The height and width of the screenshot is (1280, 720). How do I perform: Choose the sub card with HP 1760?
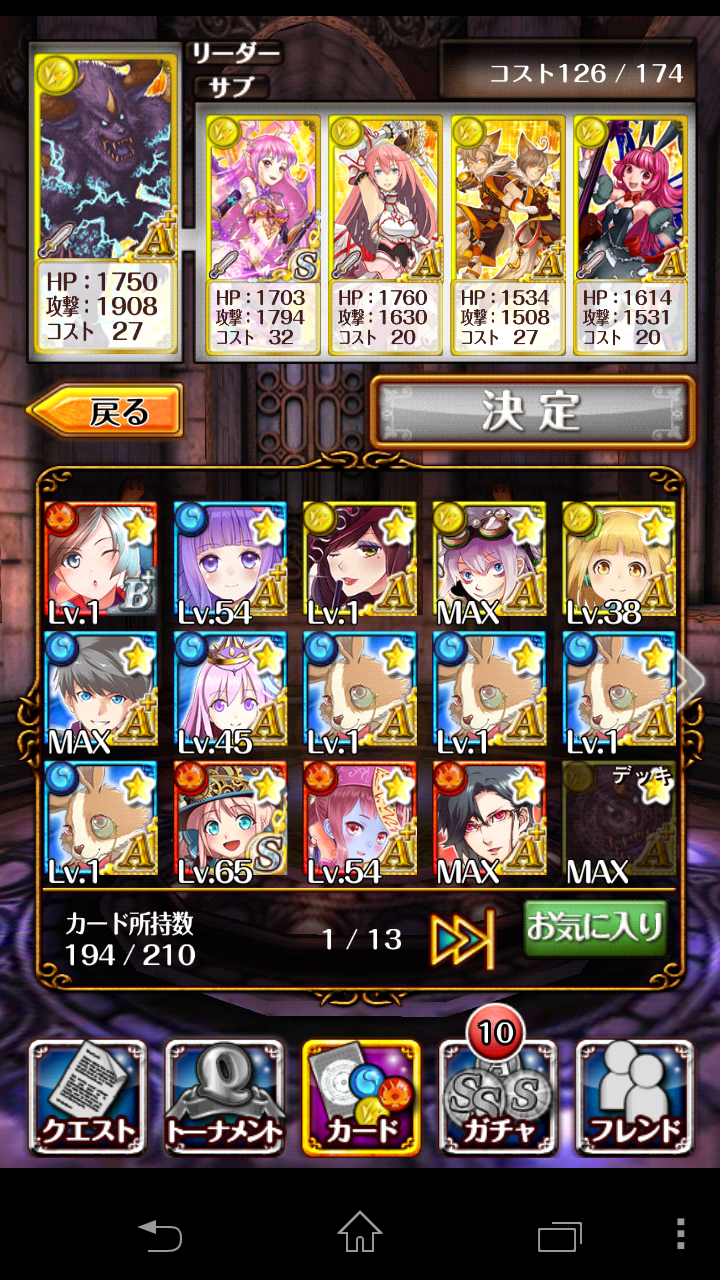pyautogui.click(x=386, y=235)
